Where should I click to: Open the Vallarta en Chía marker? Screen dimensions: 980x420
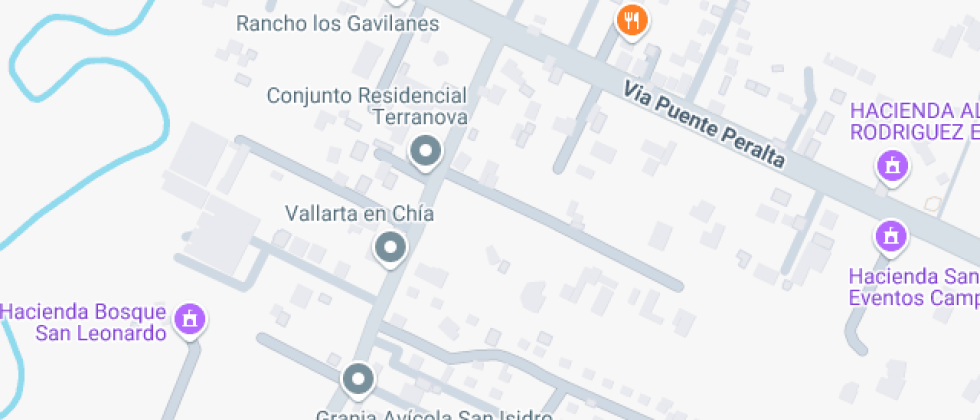[389, 248]
